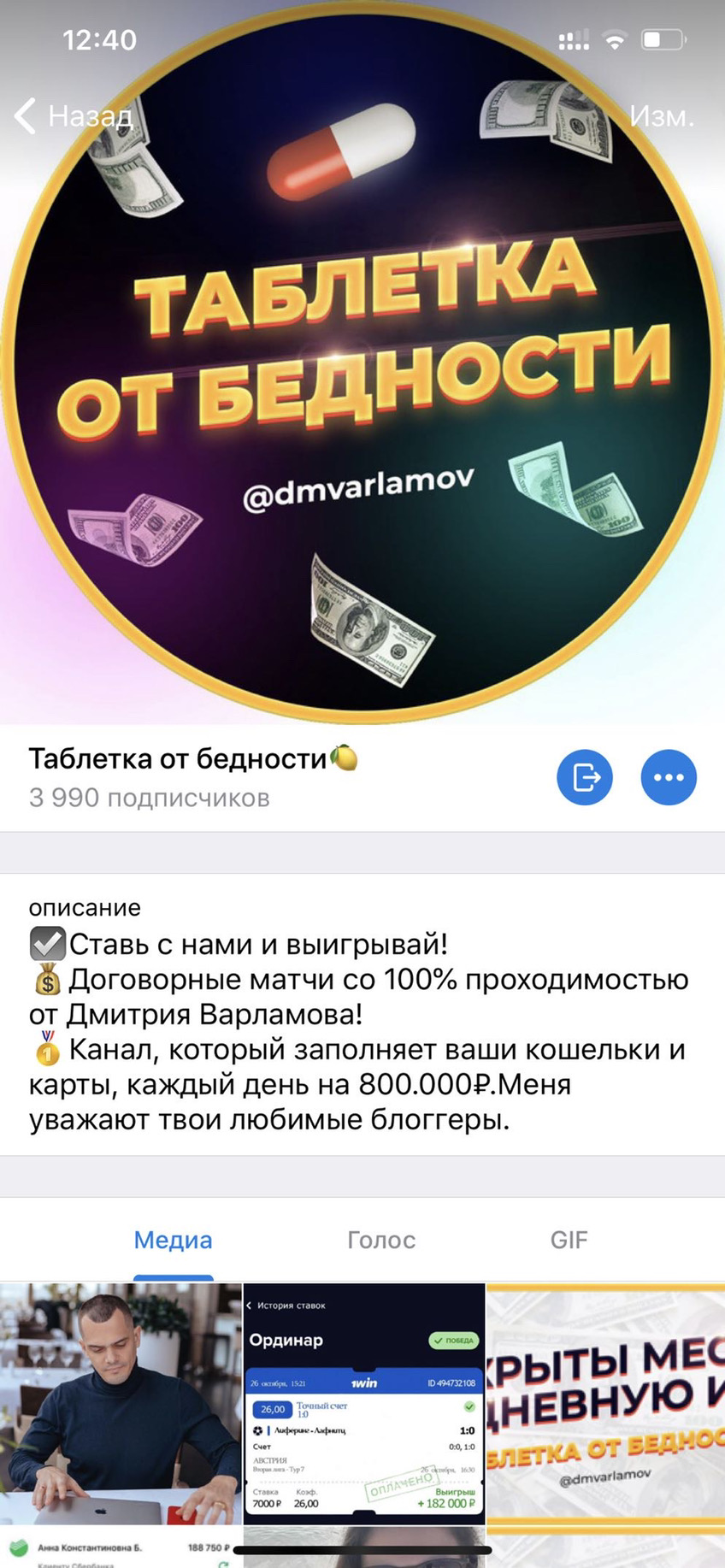Image resolution: width=725 pixels, height=1568 pixels.
Task: Tap Изм. to edit the channel
Action: (x=661, y=115)
